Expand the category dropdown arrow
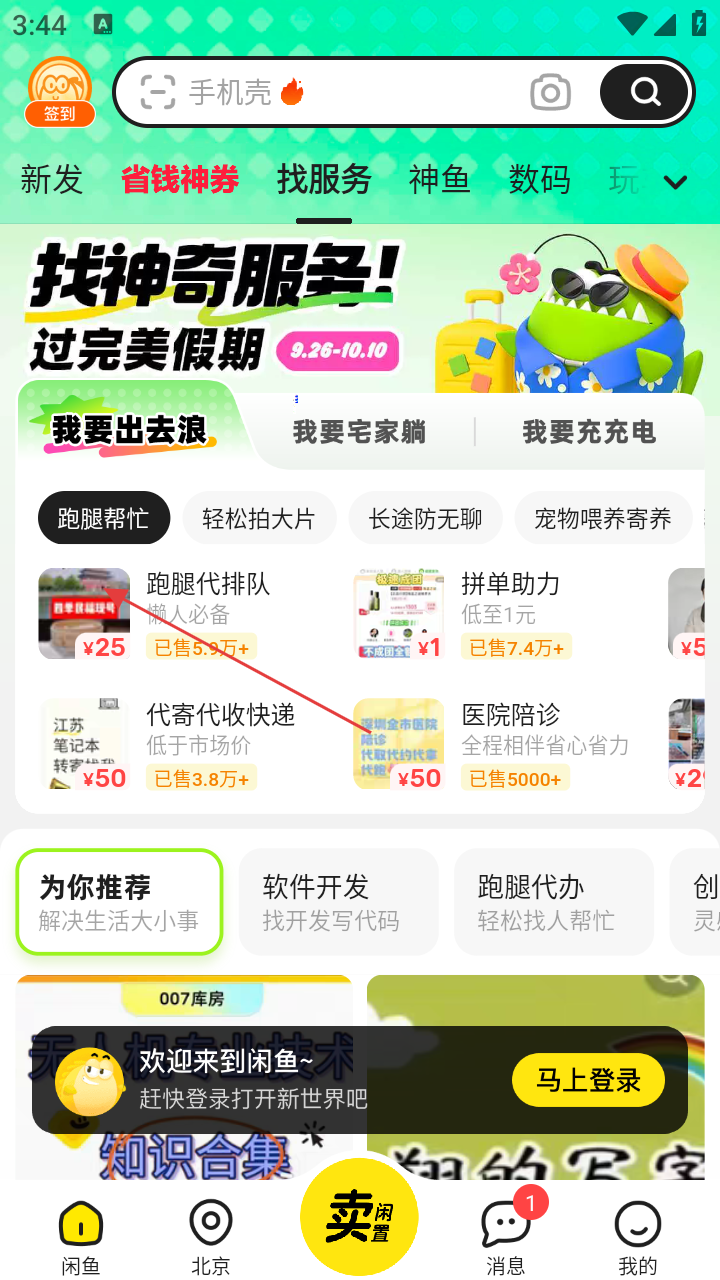Image resolution: width=720 pixels, height=1280 pixels. click(x=676, y=182)
